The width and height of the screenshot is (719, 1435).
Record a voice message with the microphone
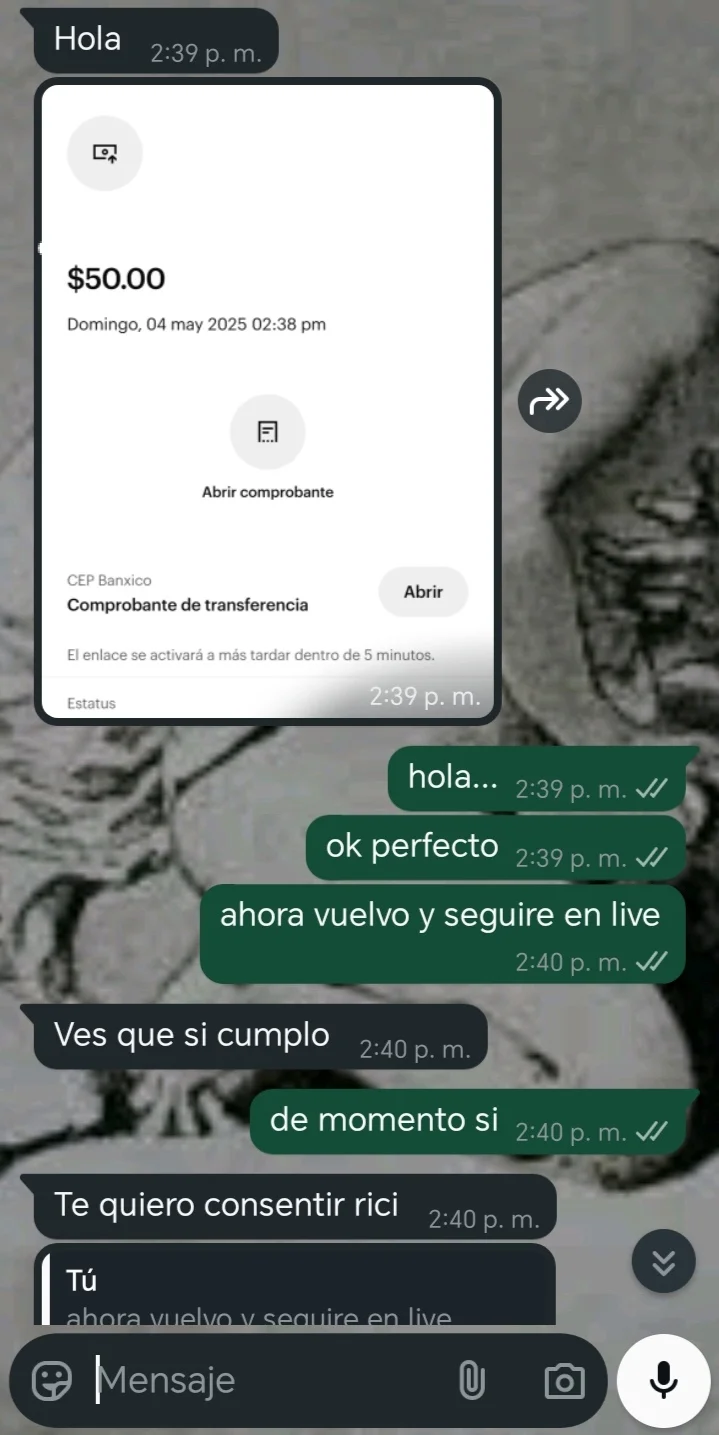663,1381
